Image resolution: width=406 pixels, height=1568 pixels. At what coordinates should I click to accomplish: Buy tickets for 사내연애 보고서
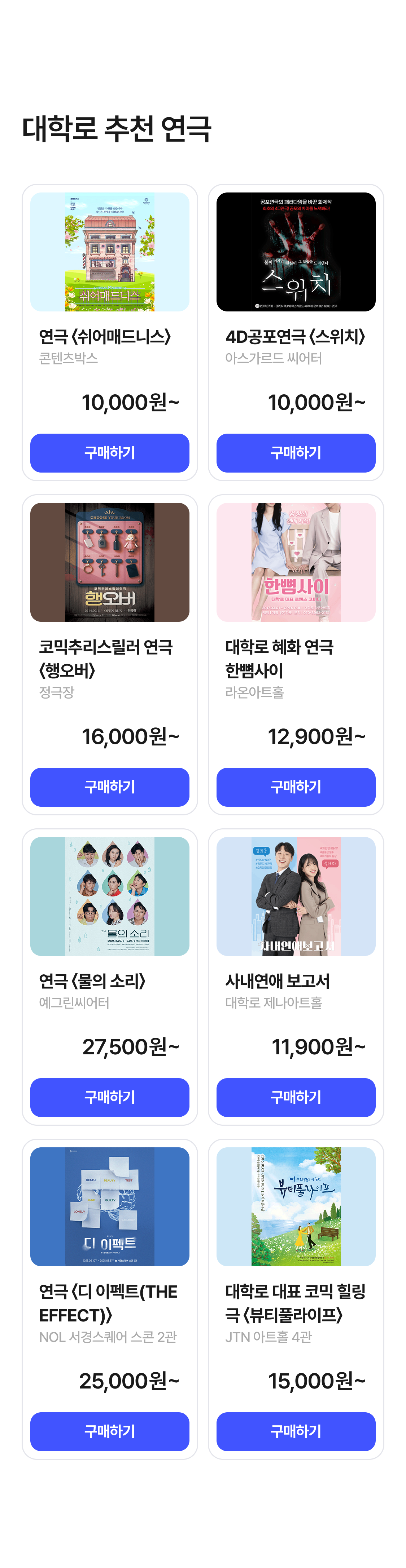296,1097
